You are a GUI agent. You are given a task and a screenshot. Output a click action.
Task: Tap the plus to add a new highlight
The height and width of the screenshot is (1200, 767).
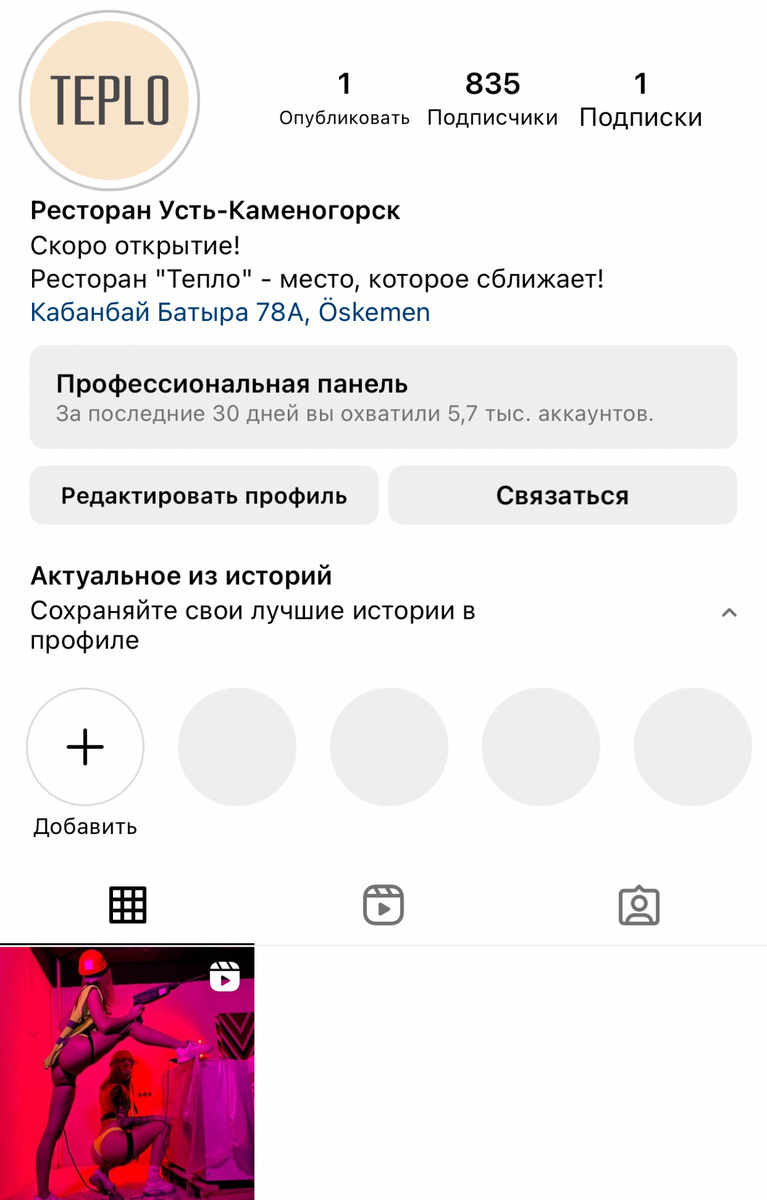[85, 747]
